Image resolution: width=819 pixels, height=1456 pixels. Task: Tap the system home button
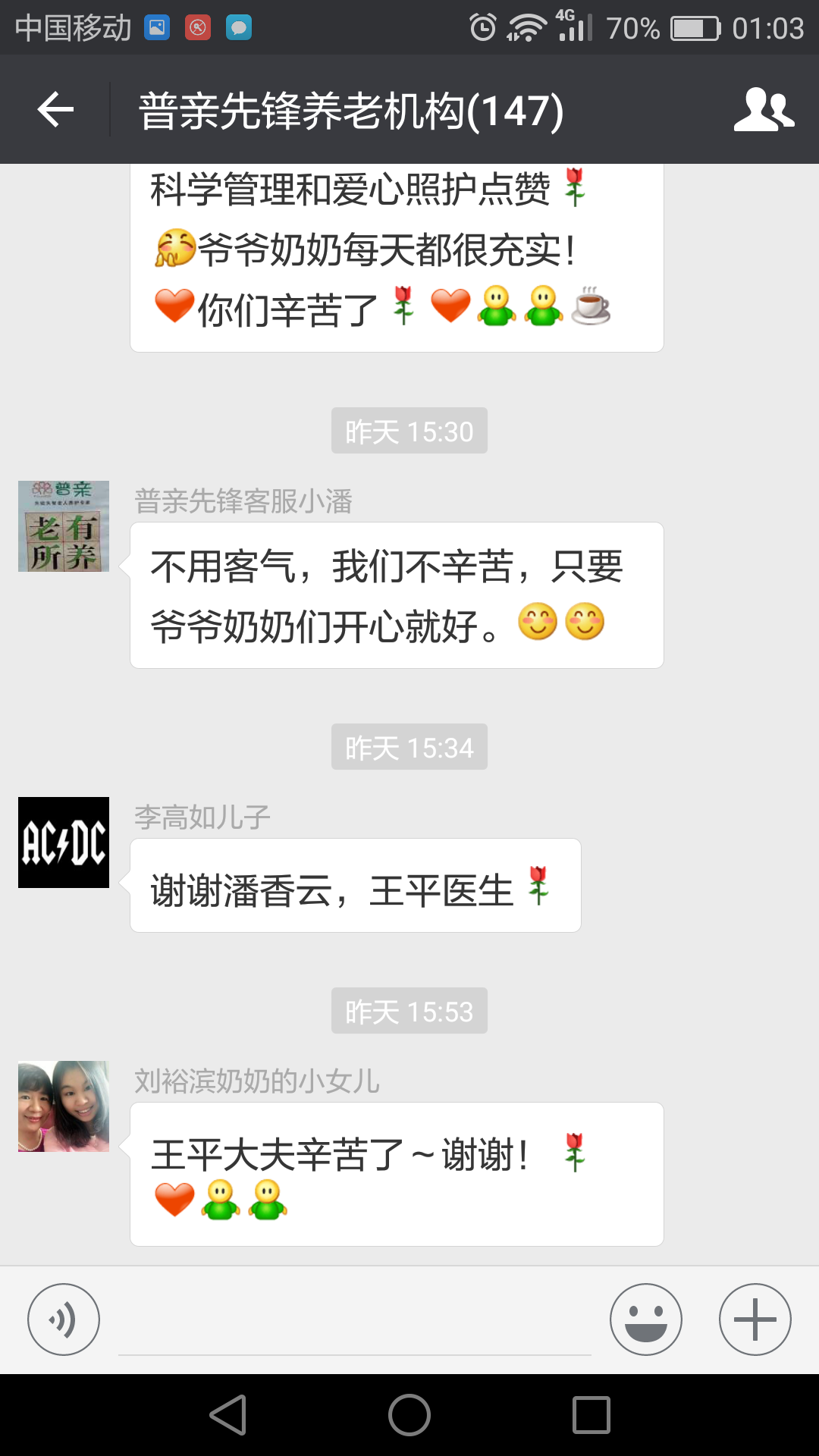point(409,1415)
